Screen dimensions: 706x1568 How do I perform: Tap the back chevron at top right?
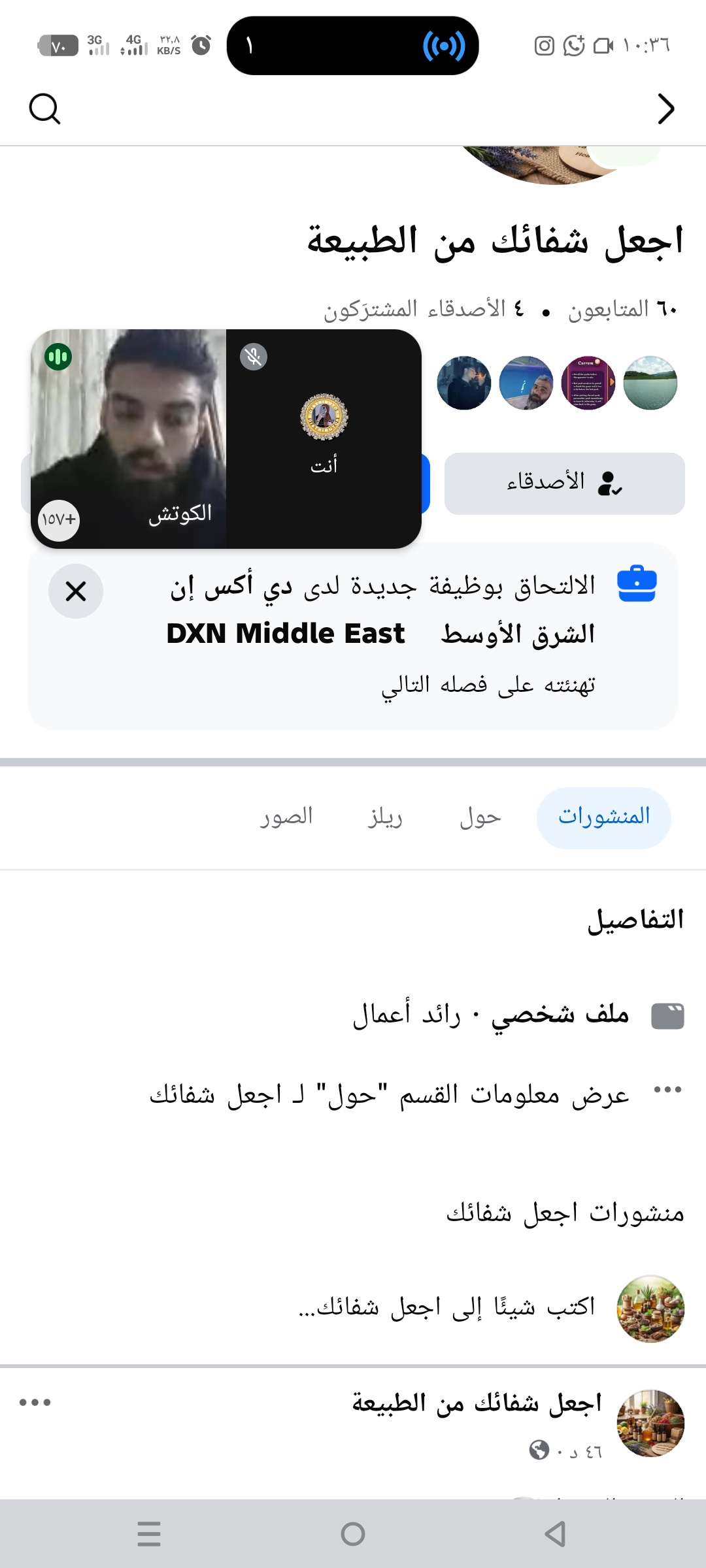(665, 109)
